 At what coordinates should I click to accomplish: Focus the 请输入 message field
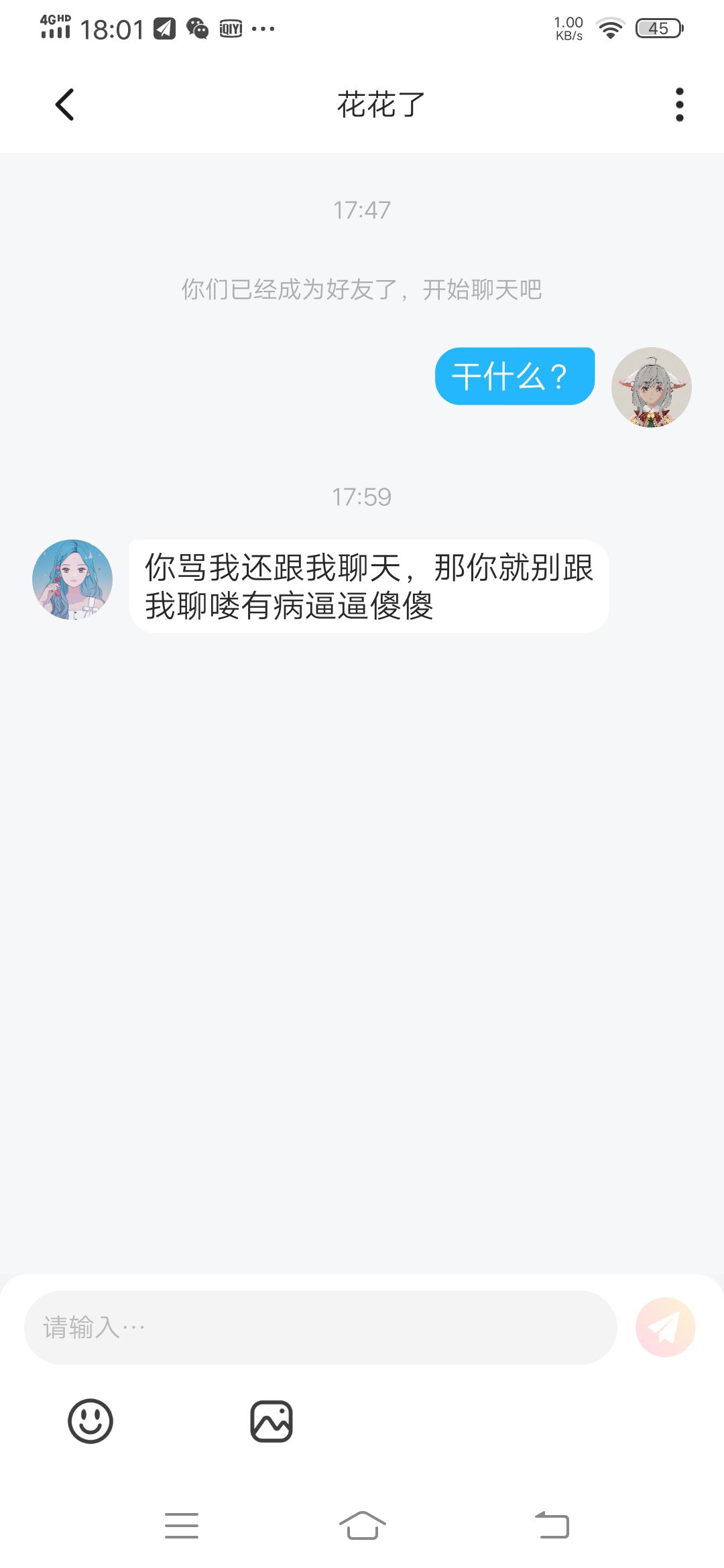point(320,1327)
